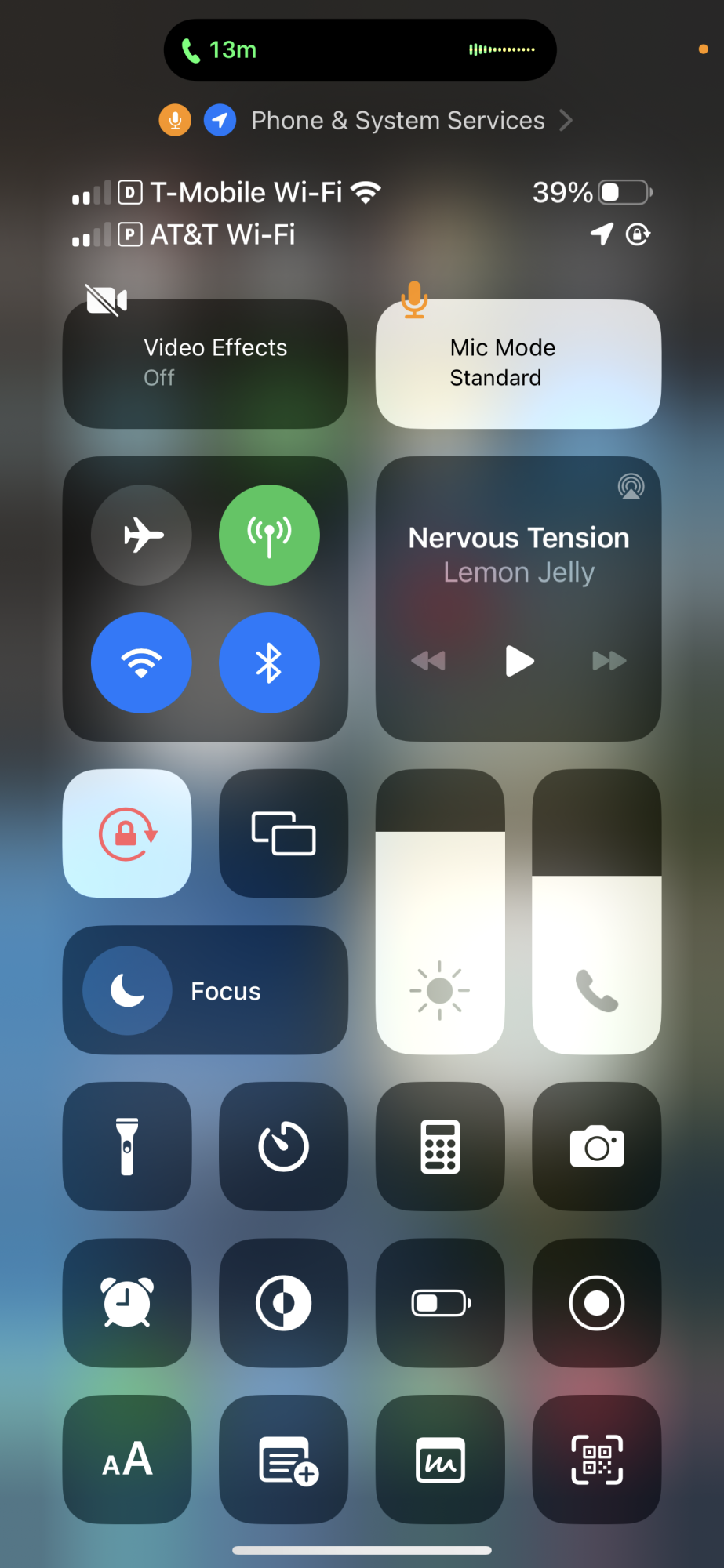The height and width of the screenshot is (1568, 724).
Task: Open Phone & System Services privacy details
Action: coord(366,121)
